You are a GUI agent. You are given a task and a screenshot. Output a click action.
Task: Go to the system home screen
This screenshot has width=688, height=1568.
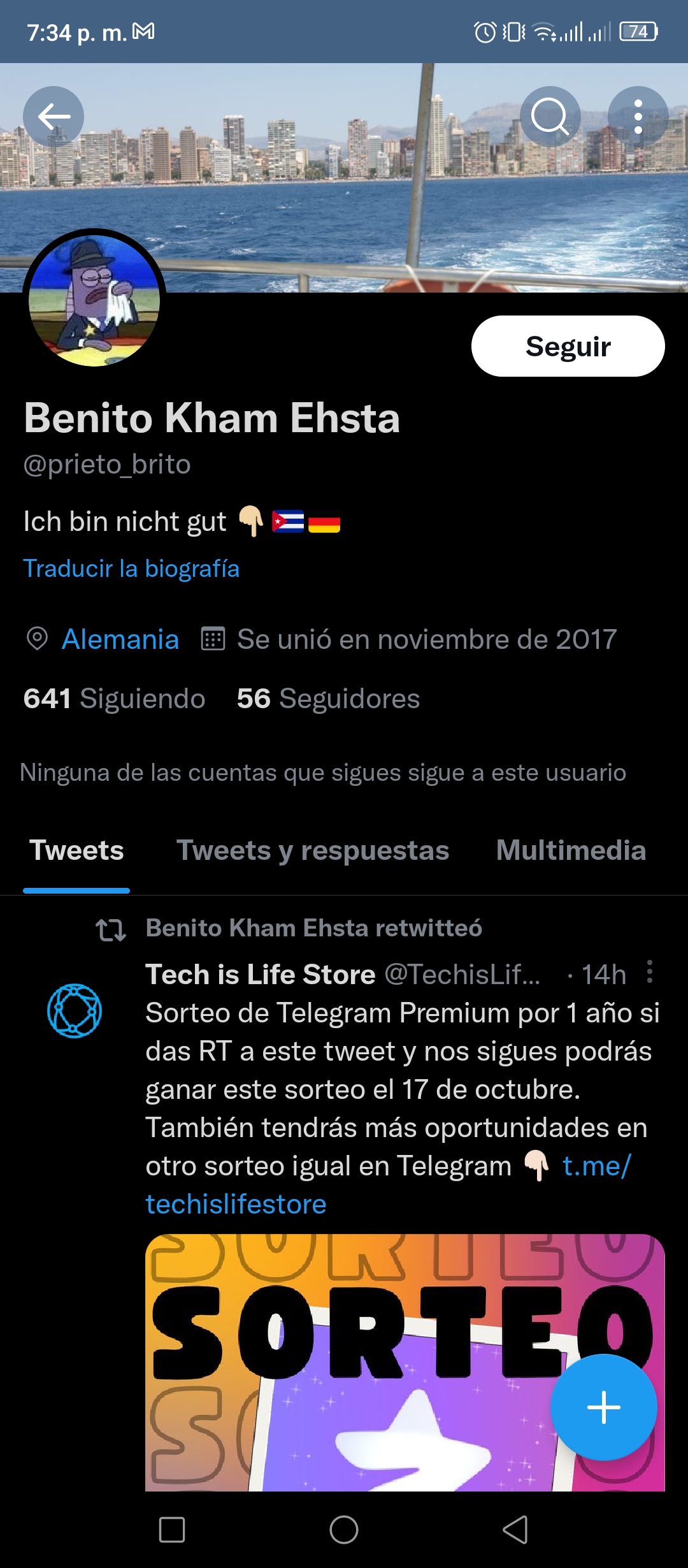click(344, 1529)
